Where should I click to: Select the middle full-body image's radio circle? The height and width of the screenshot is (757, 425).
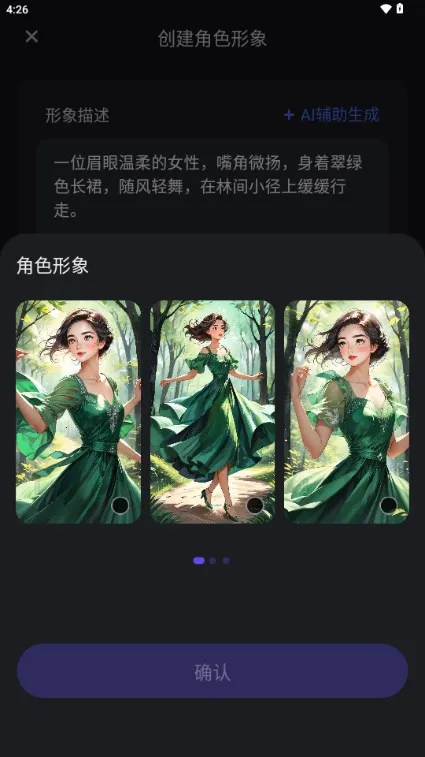[255, 505]
